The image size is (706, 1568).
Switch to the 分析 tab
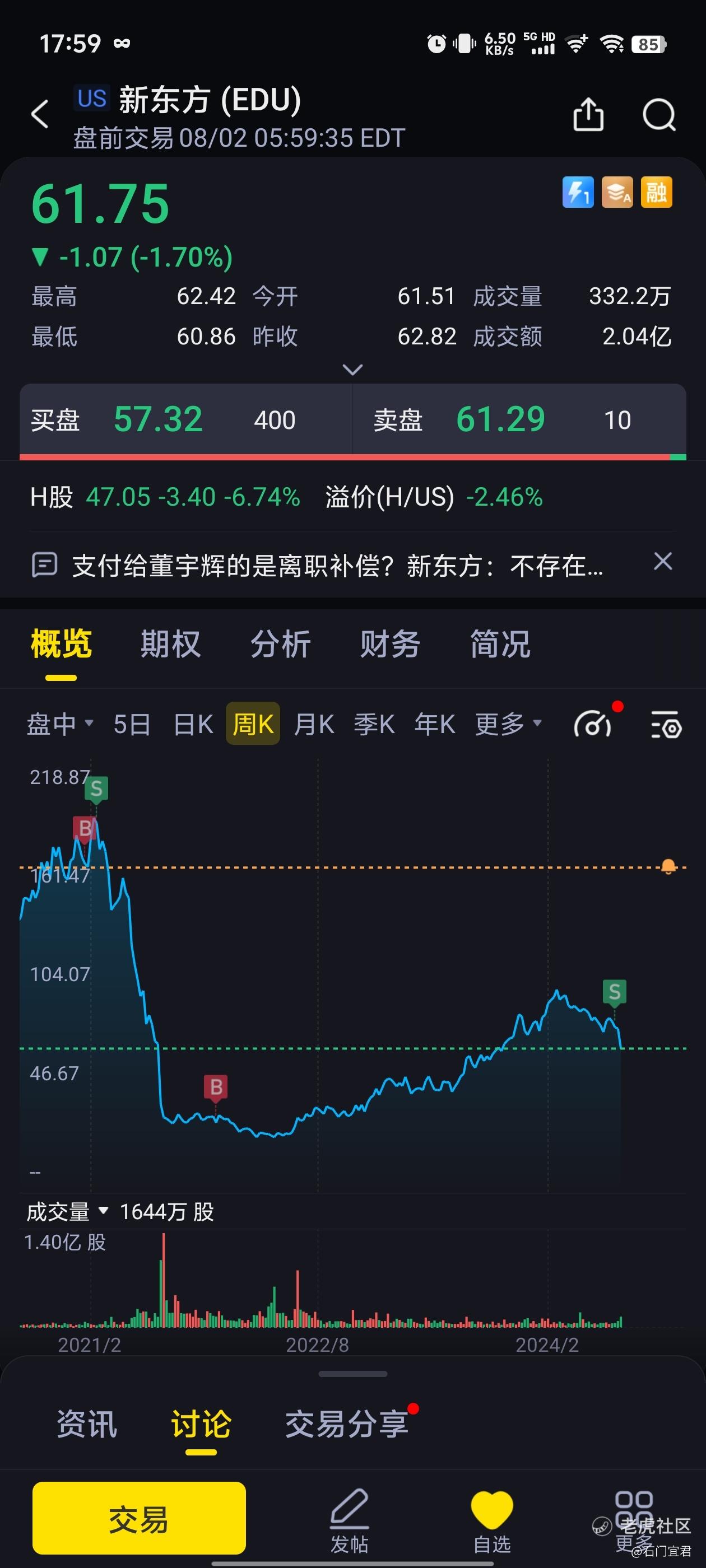[x=281, y=643]
